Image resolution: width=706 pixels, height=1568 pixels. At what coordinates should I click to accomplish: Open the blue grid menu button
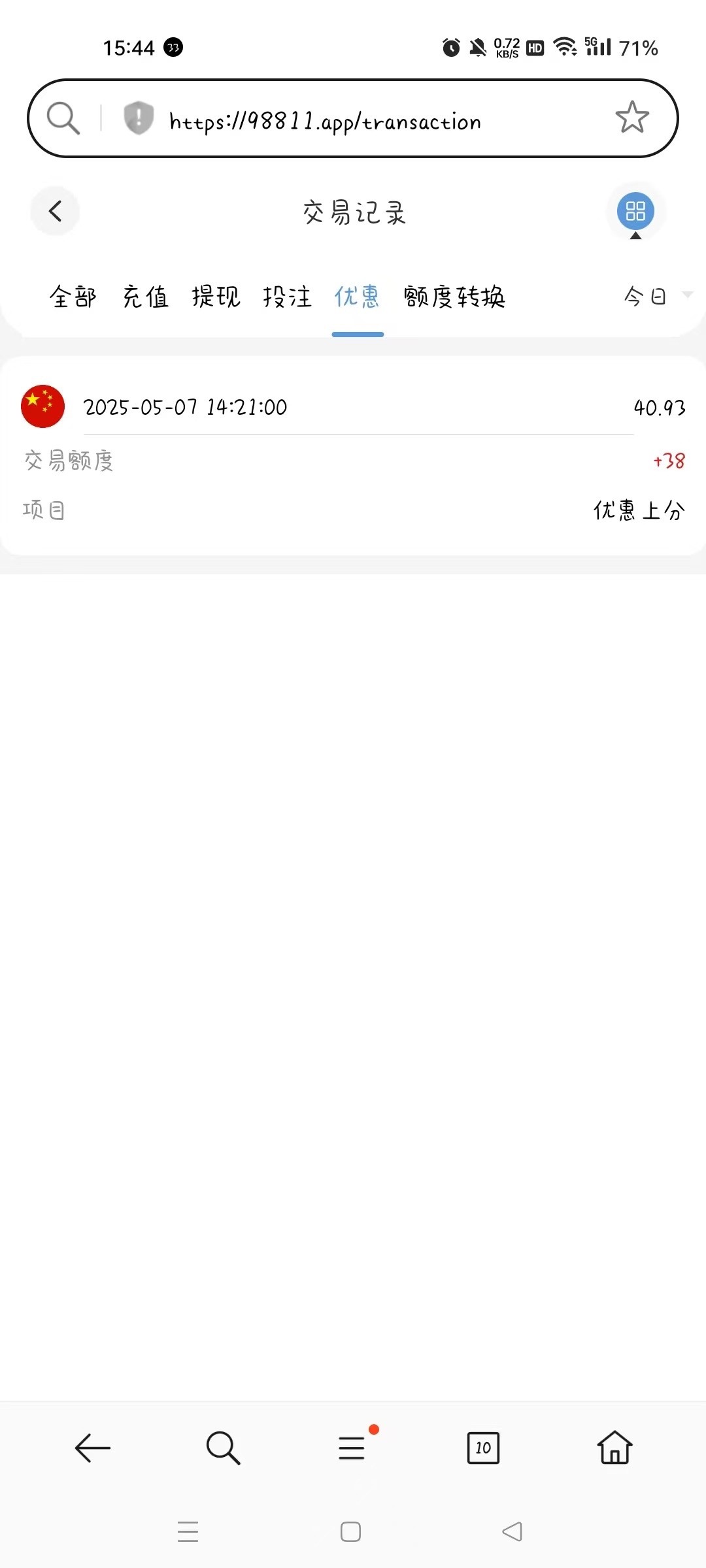(x=635, y=211)
